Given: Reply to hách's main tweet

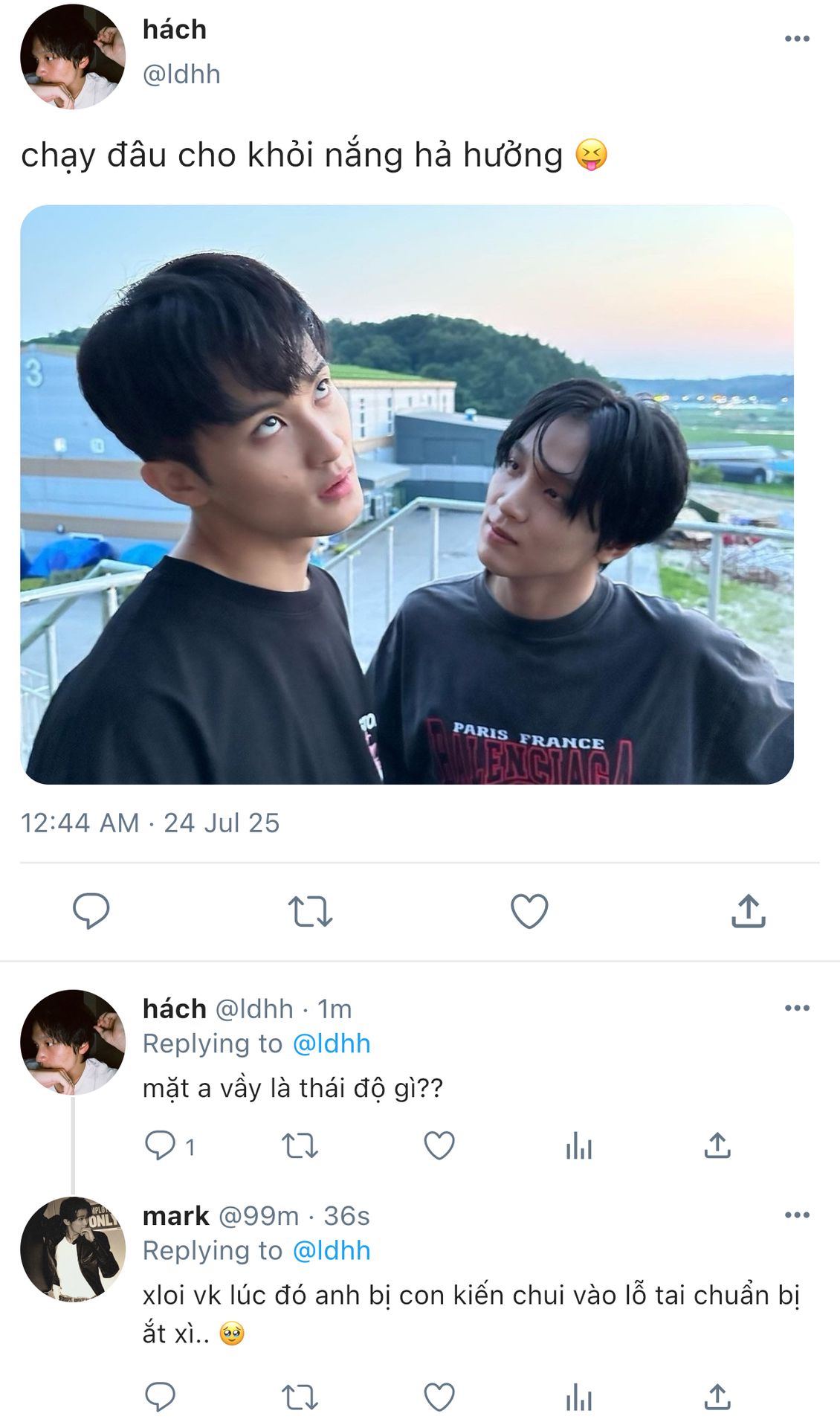Looking at the screenshot, I should 91,910.
